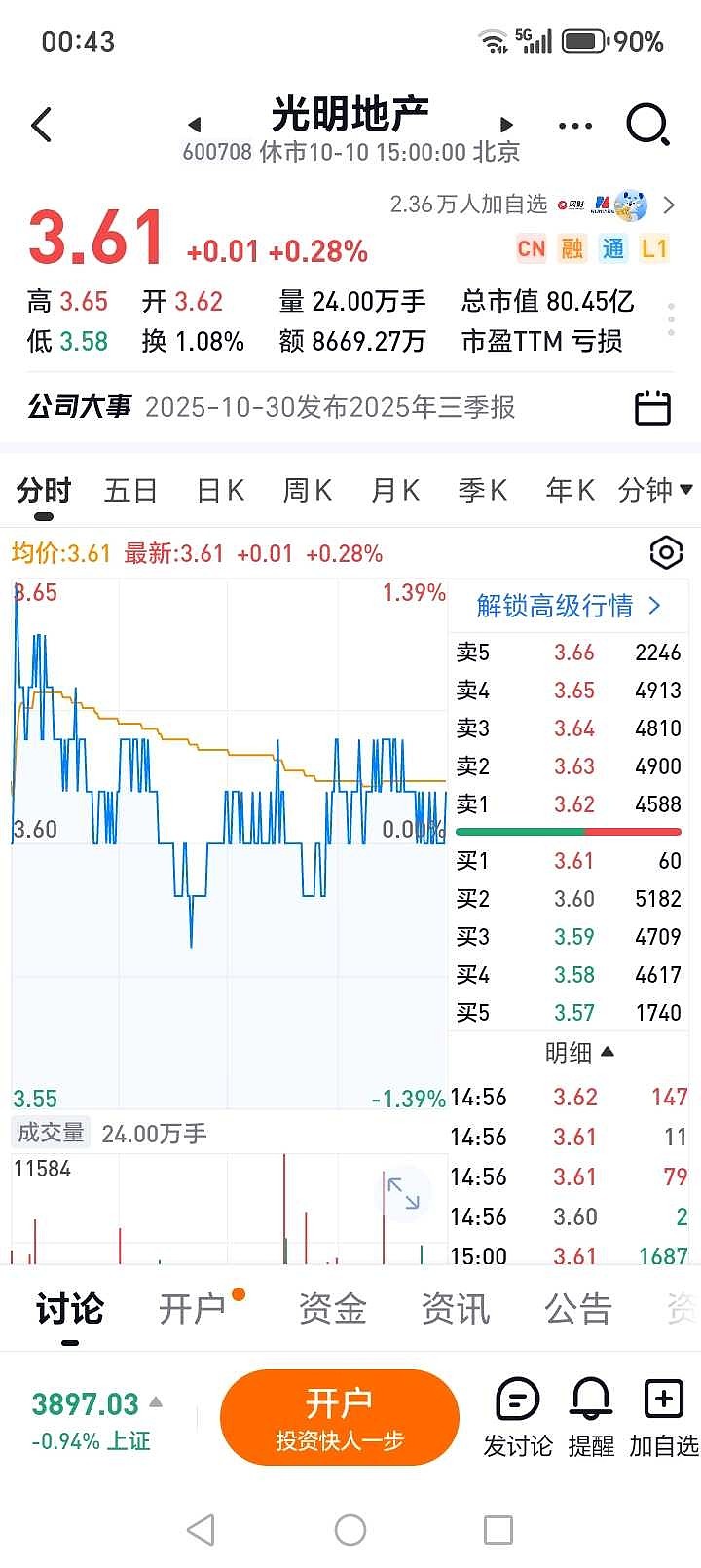Viewport: 701px width, 1568px height.
Task: Open the 分钟 interval dropdown
Action: coord(655,490)
